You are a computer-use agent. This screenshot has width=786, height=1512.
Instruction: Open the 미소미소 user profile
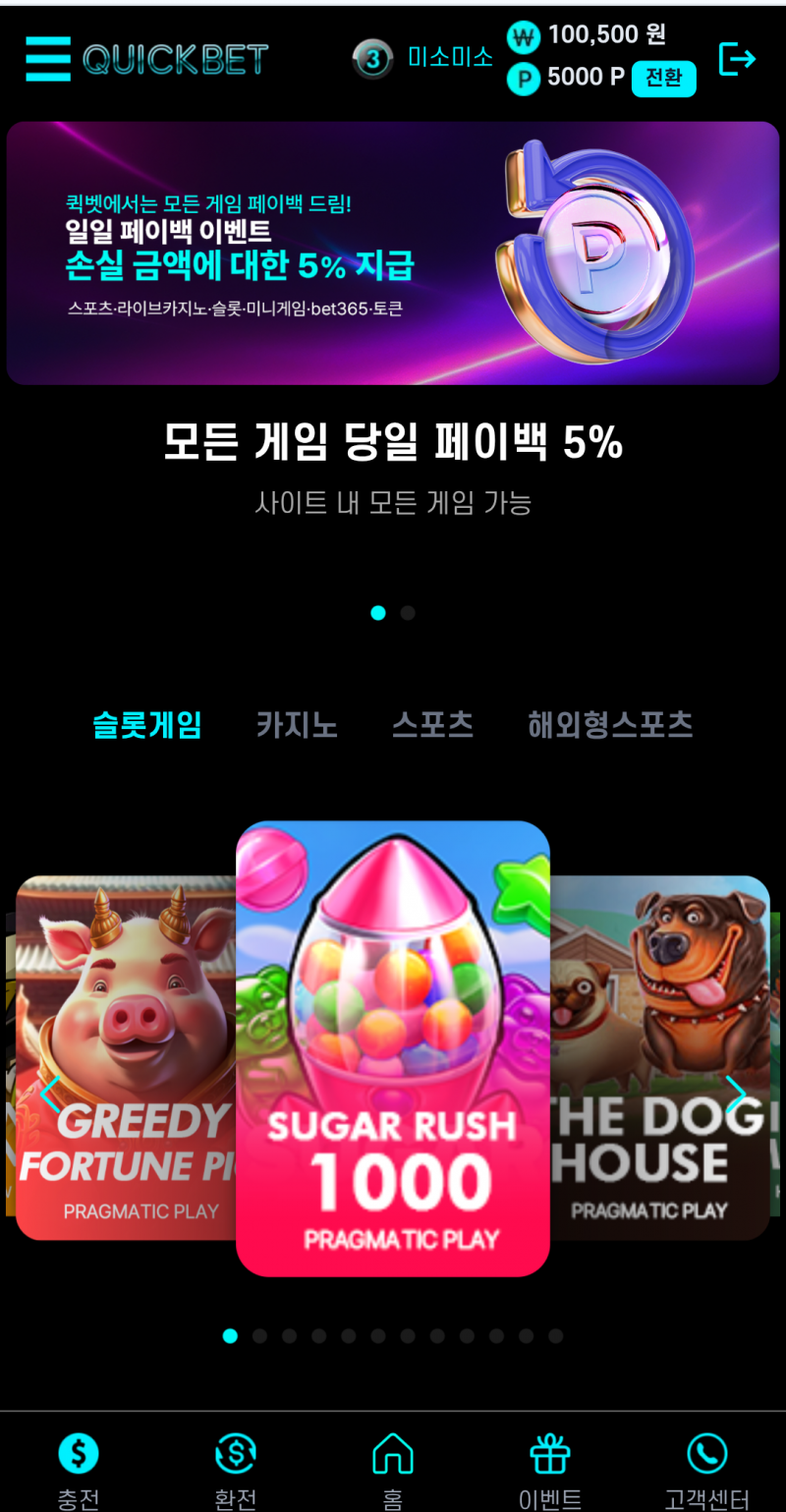click(x=450, y=58)
